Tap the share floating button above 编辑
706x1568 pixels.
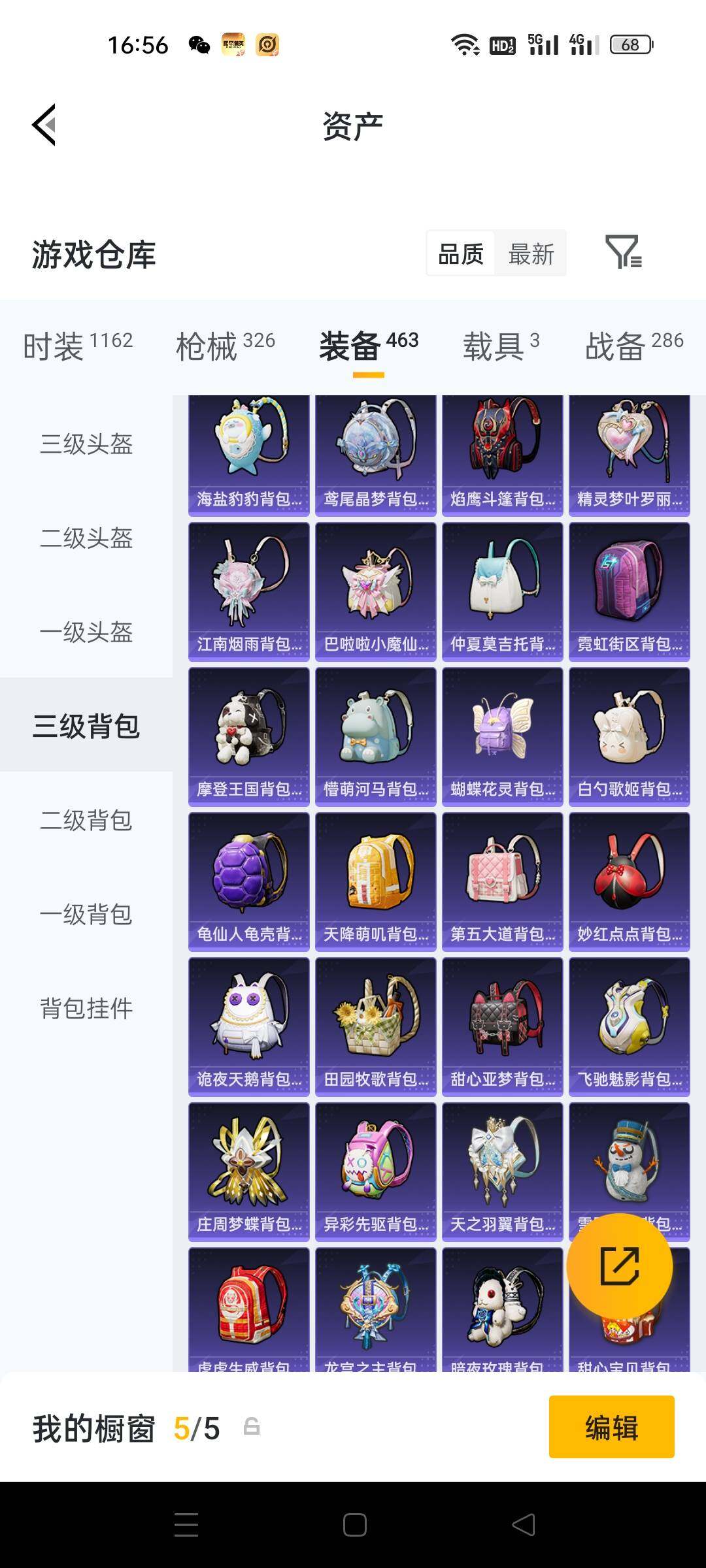[x=620, y=1264]
